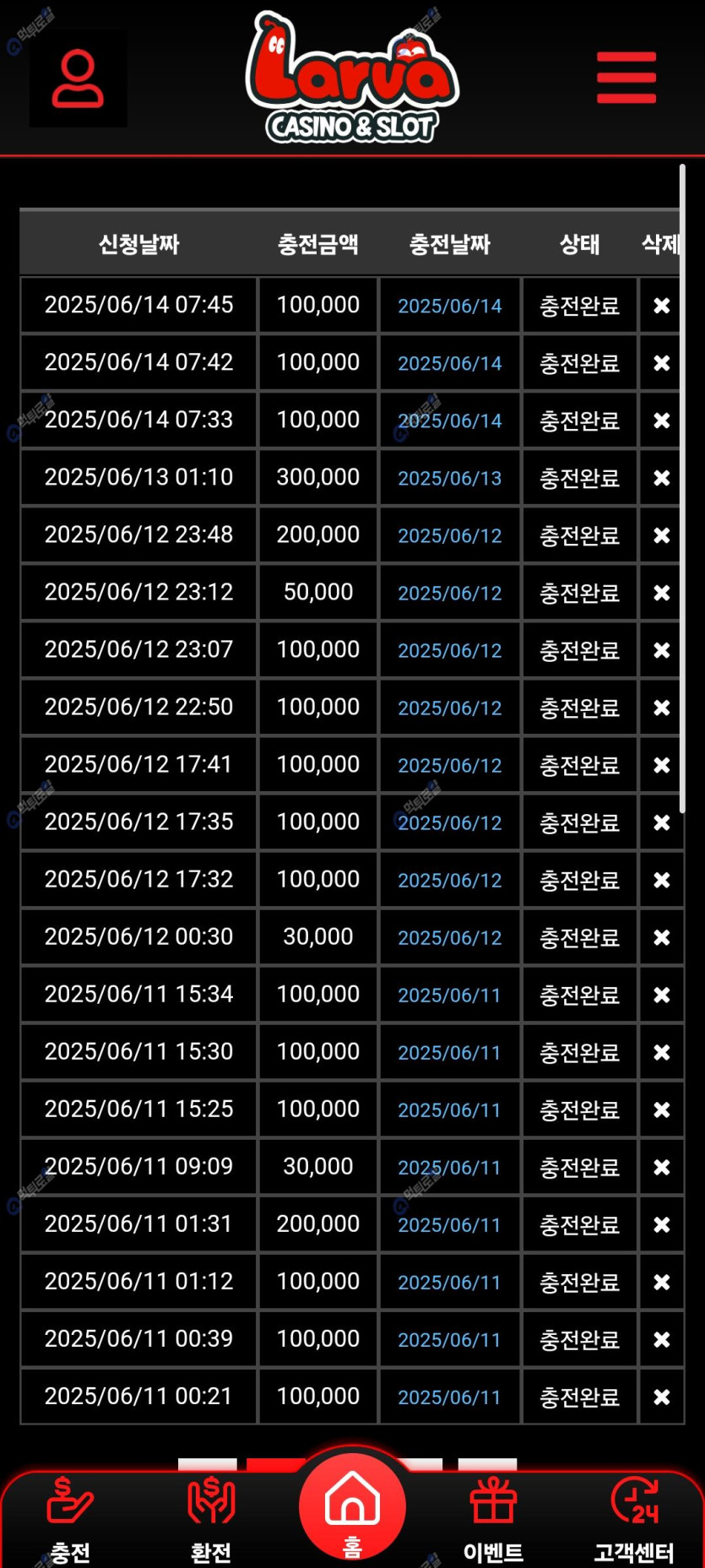Delete the 2025/06/12 17:41 record
This screenshot has width=705, height=1568.
[662, 765]
